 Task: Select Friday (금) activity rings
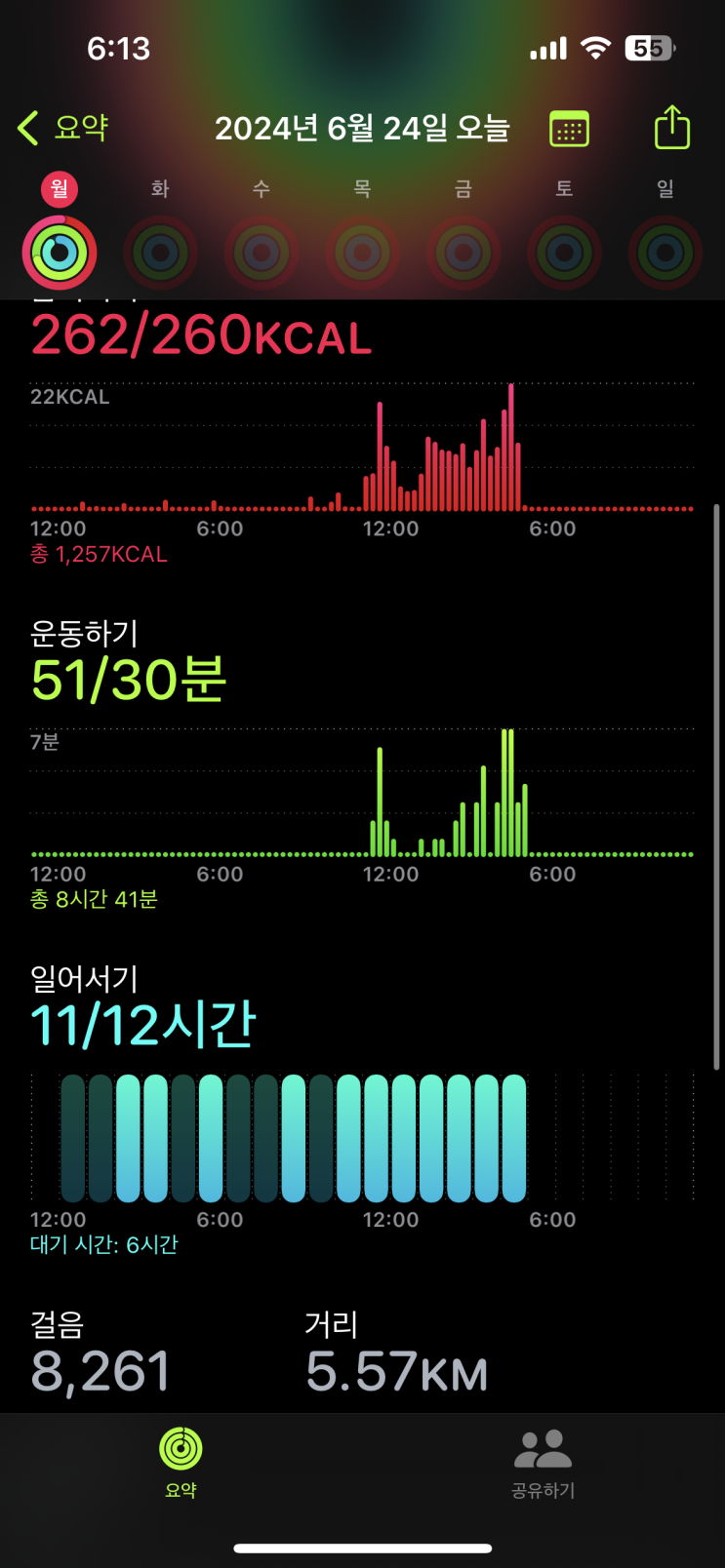[x=463, y=253]
